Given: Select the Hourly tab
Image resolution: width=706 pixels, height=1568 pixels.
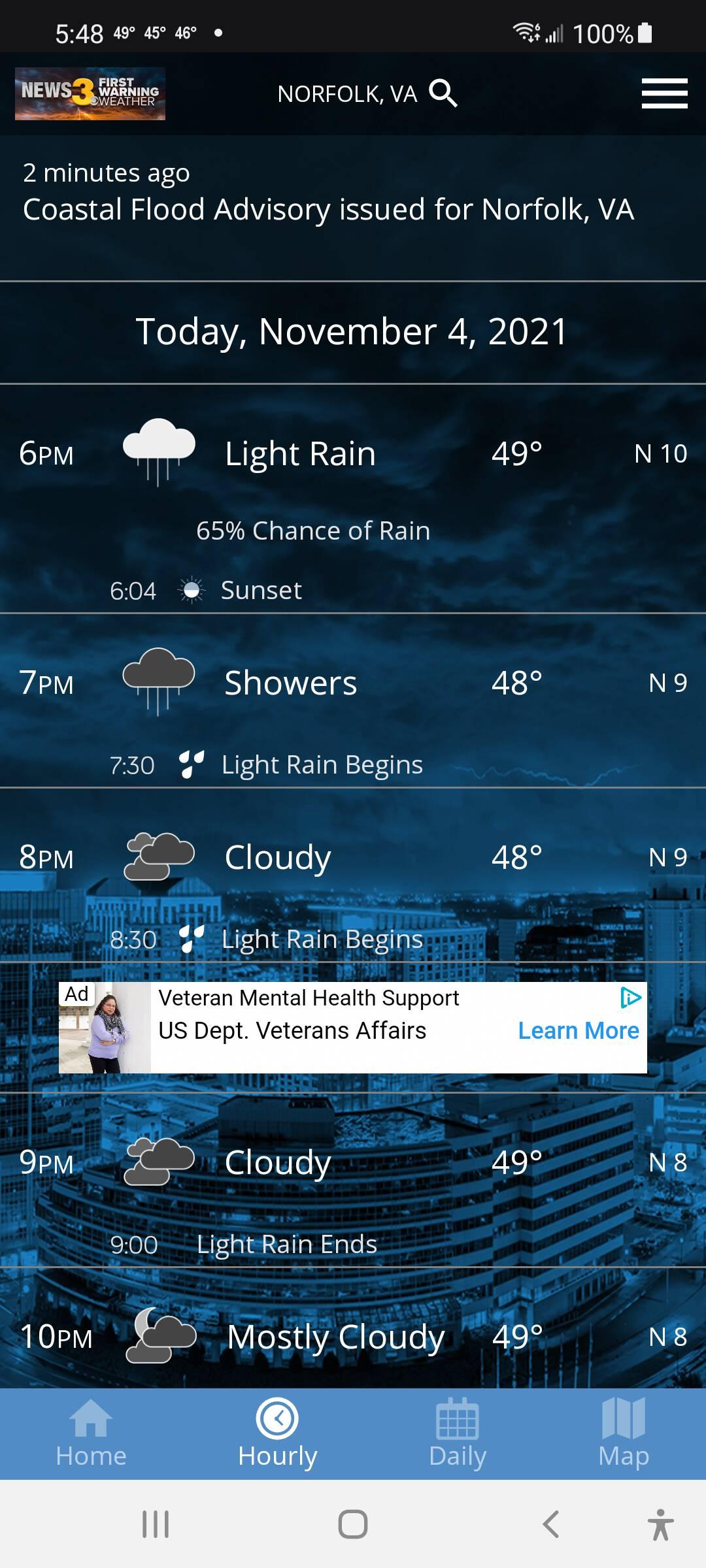Looking at the screenshot, I should (x=277, y=1434).
